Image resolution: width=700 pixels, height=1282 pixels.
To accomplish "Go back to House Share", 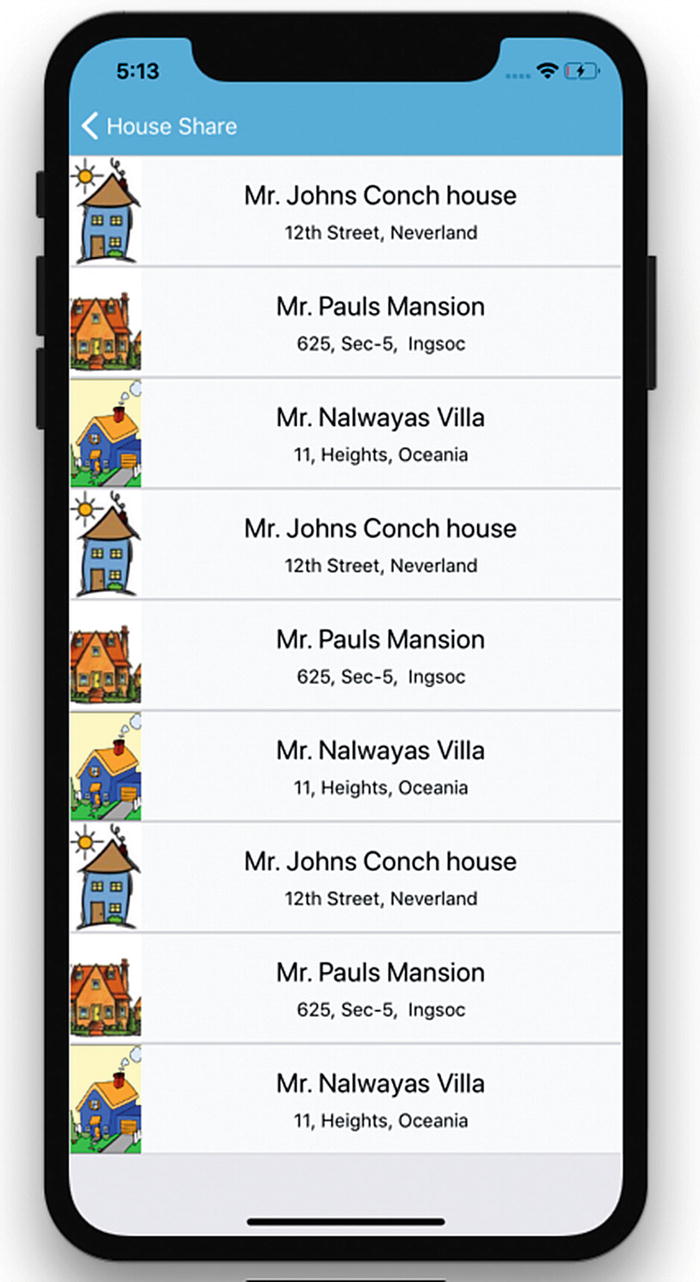I will click(x=158, y=126).
